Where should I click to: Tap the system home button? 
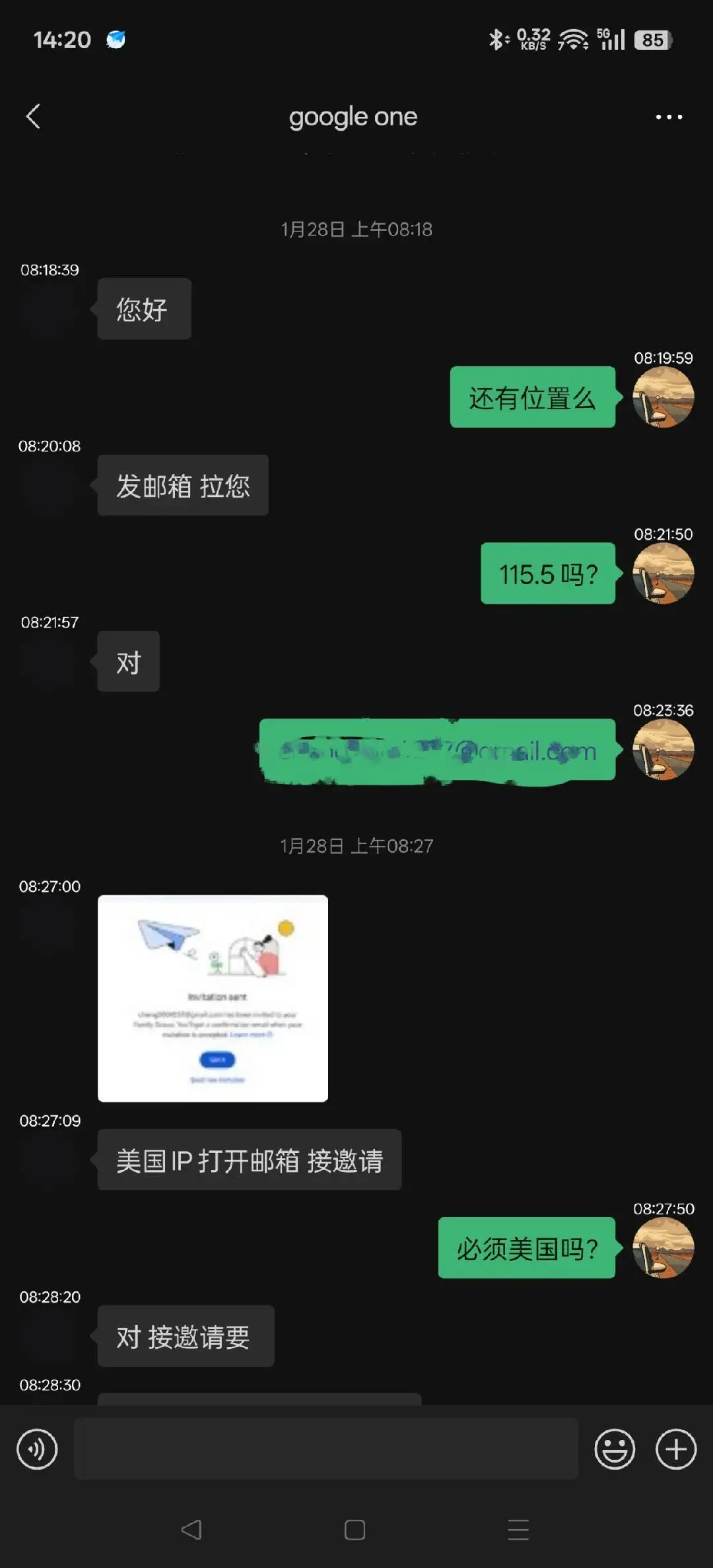[355, 1530]
